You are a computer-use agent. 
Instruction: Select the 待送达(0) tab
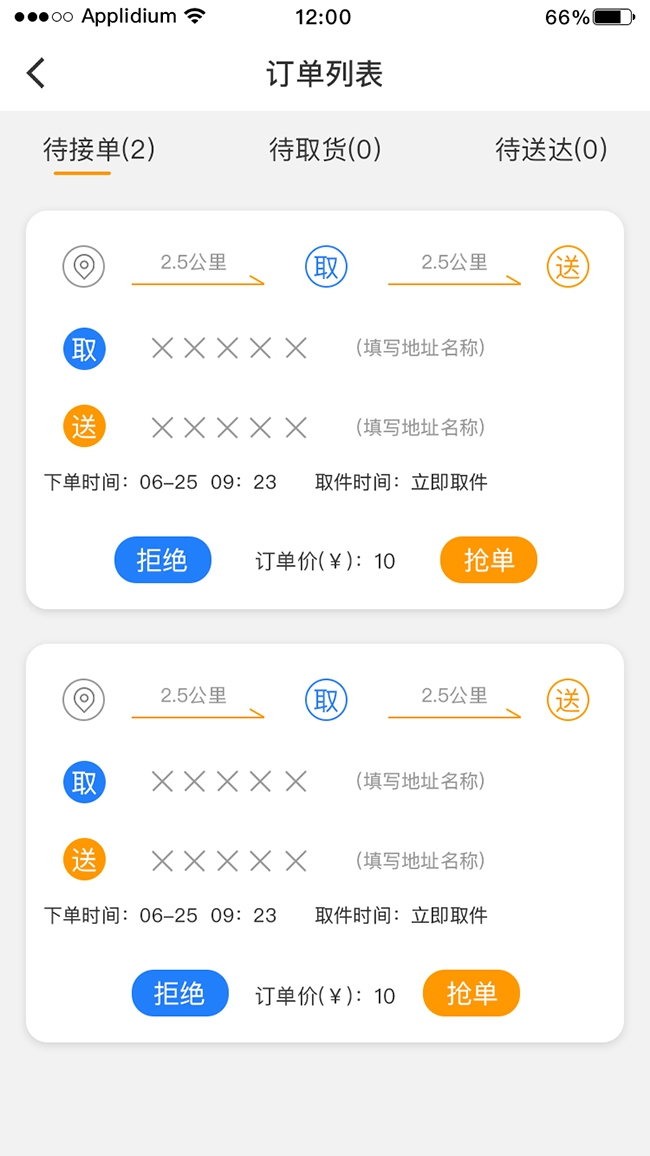[x=551, y=150]
